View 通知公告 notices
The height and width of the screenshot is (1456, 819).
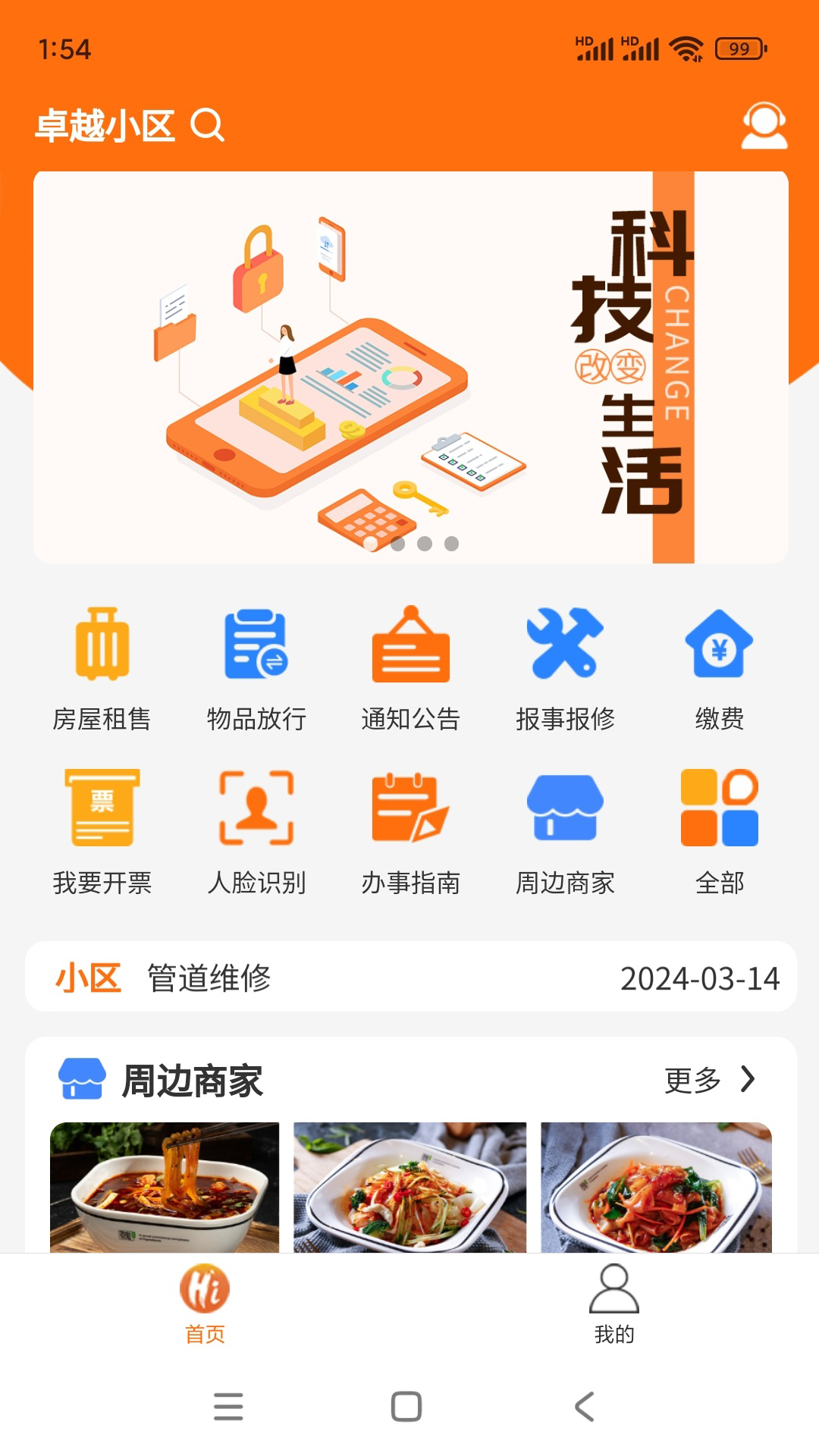coord(410,667)
